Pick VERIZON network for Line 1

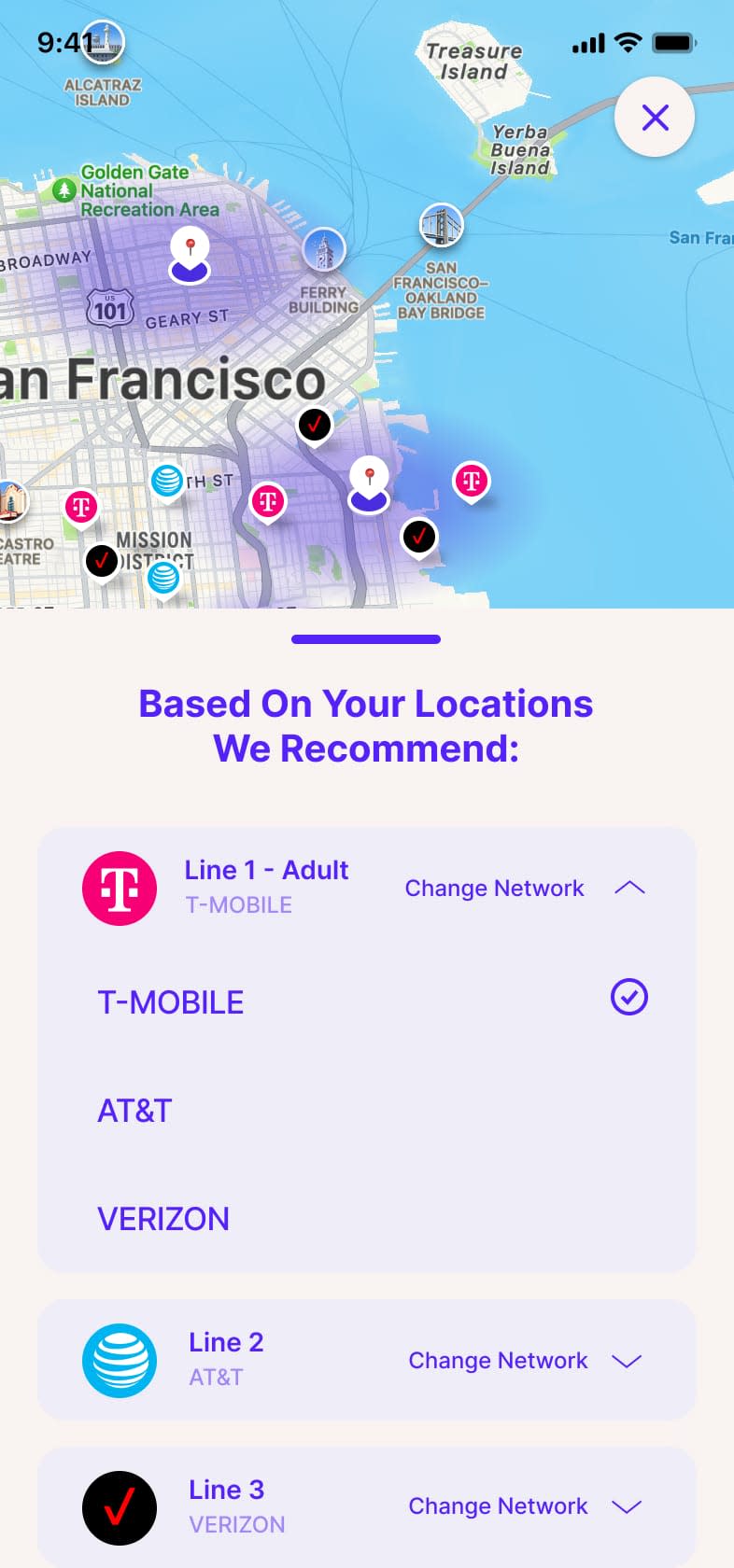coord(163,1219)
